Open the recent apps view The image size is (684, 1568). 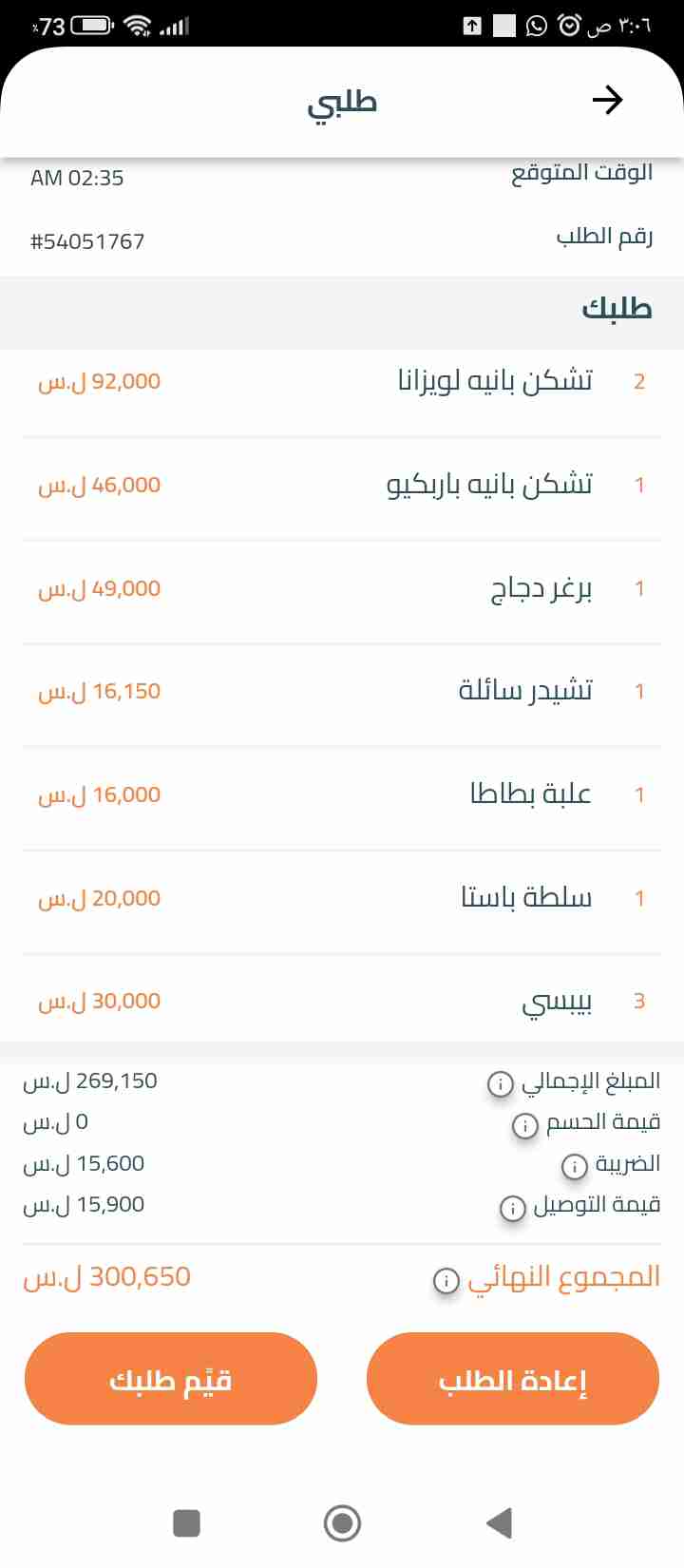[x=187, y=1523]
